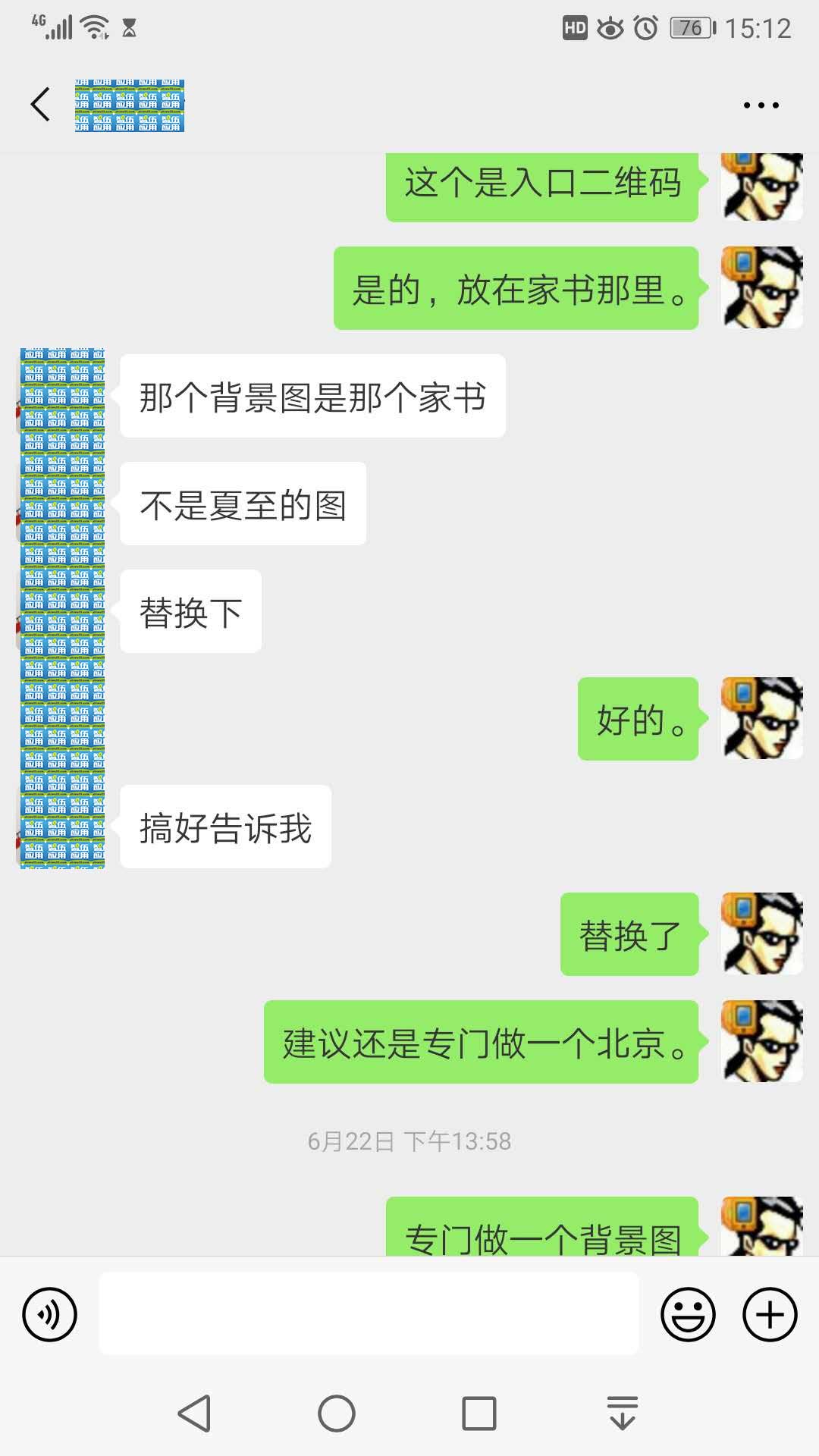Open recent apps from navigation bar
Viewport: 819px width, 1456px height.
click(479, 1414)
